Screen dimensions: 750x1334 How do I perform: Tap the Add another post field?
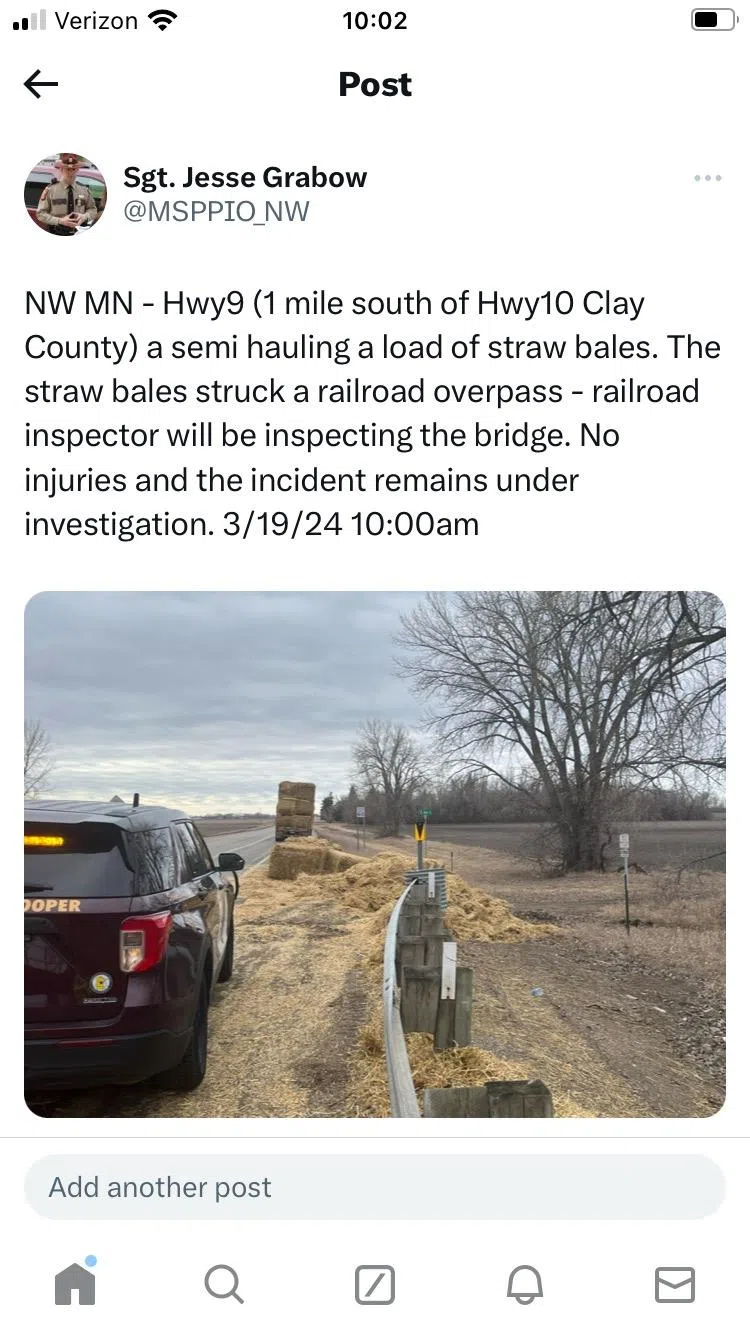point(375,1187)
